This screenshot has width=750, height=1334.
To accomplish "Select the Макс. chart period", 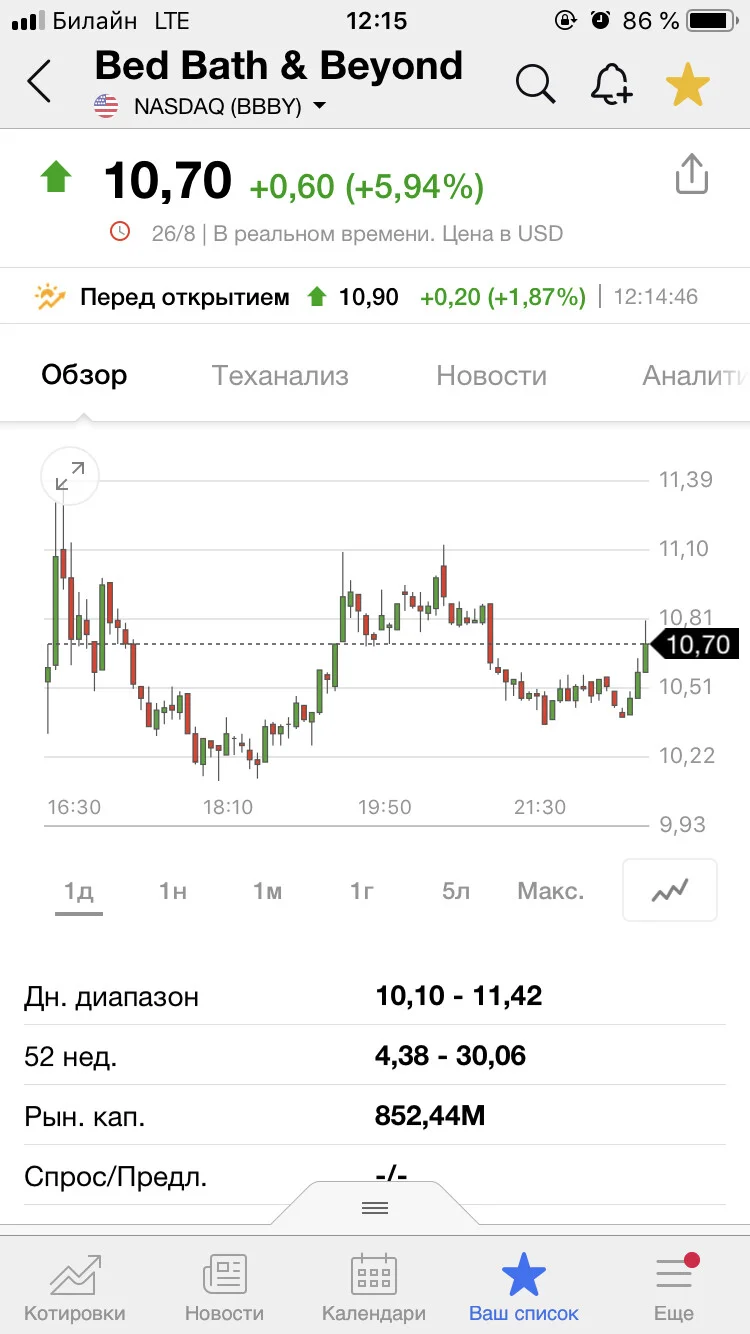I will point(550,890).
